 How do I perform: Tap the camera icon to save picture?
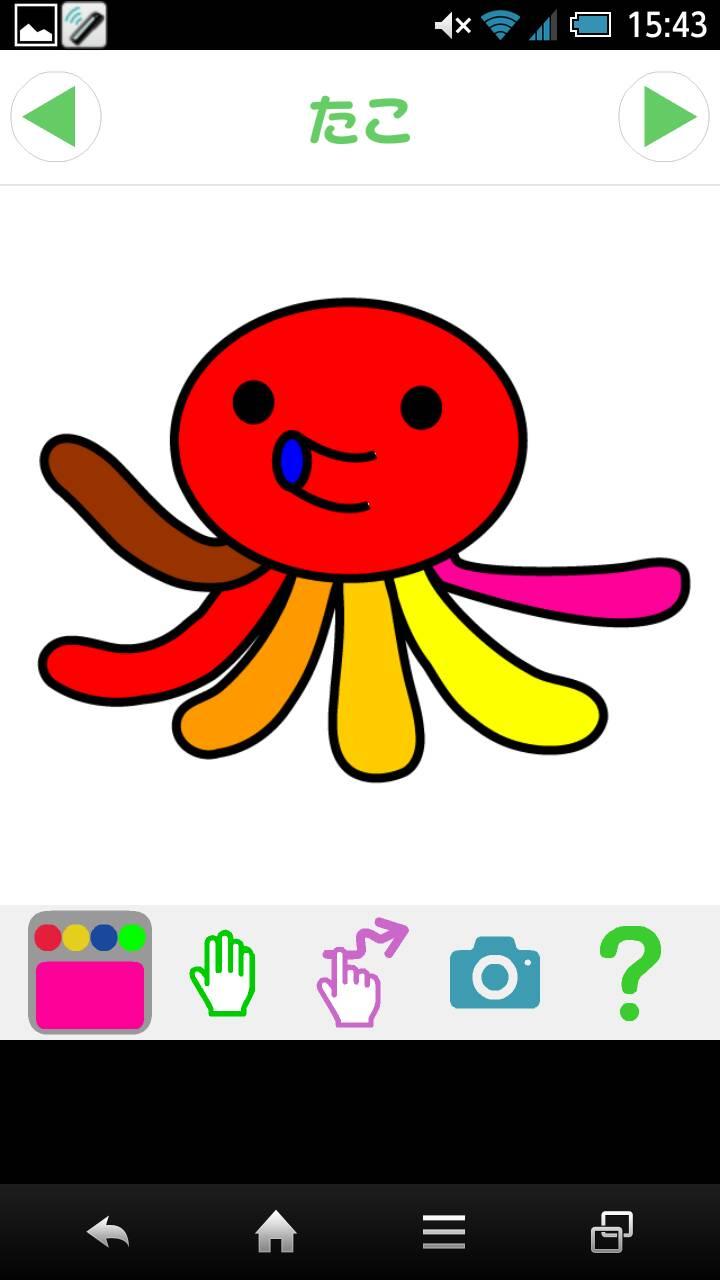(495, 973)
